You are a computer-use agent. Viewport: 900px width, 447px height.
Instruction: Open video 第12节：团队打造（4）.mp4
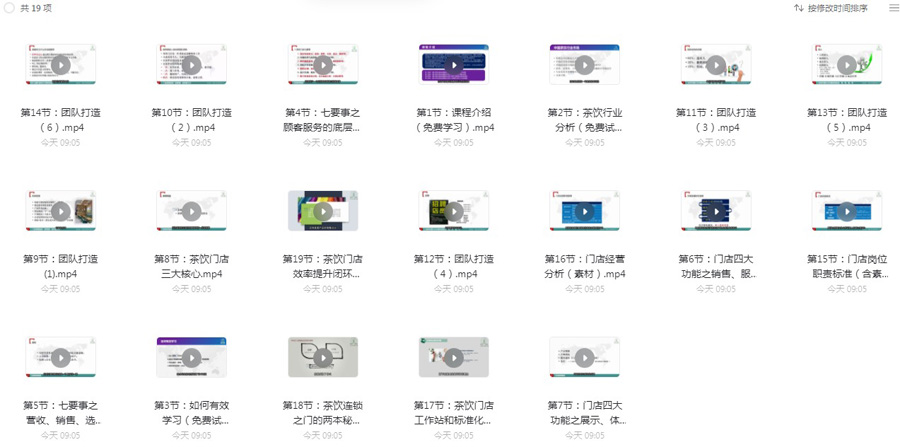coord(454,211)
